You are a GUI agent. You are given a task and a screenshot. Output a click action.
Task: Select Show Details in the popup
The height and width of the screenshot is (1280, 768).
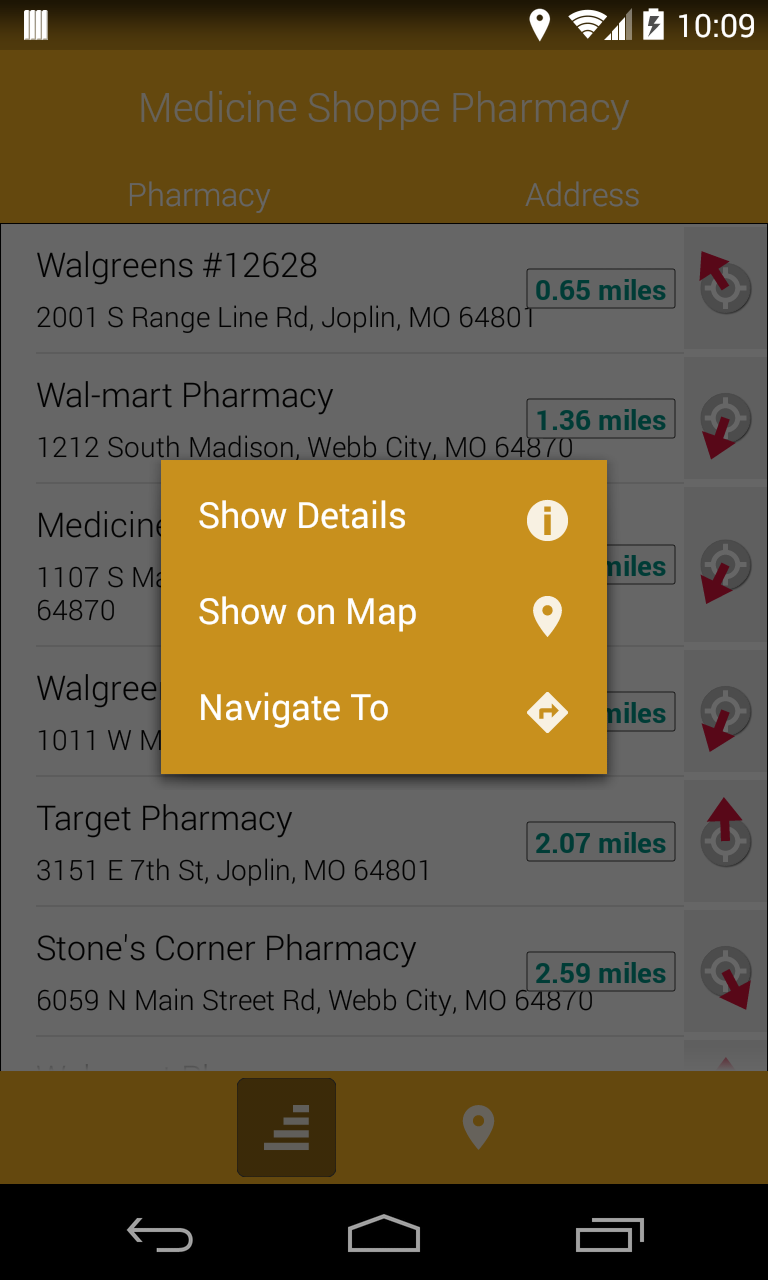pyautogui.click(x=383, y=517)
